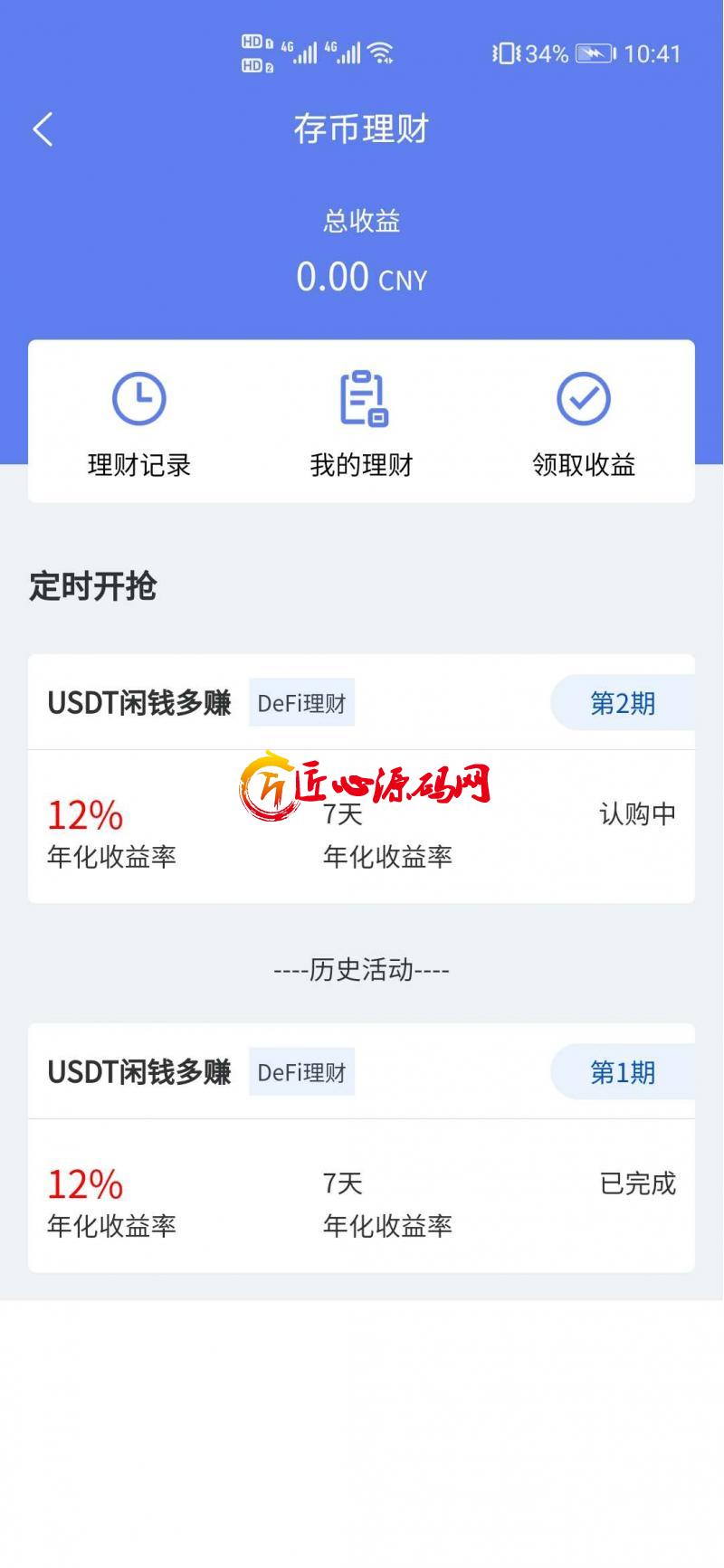Open the 第1期 USDT闲钱多赚 history card
Screen dimensions: 724x1568
point(361,1147)
